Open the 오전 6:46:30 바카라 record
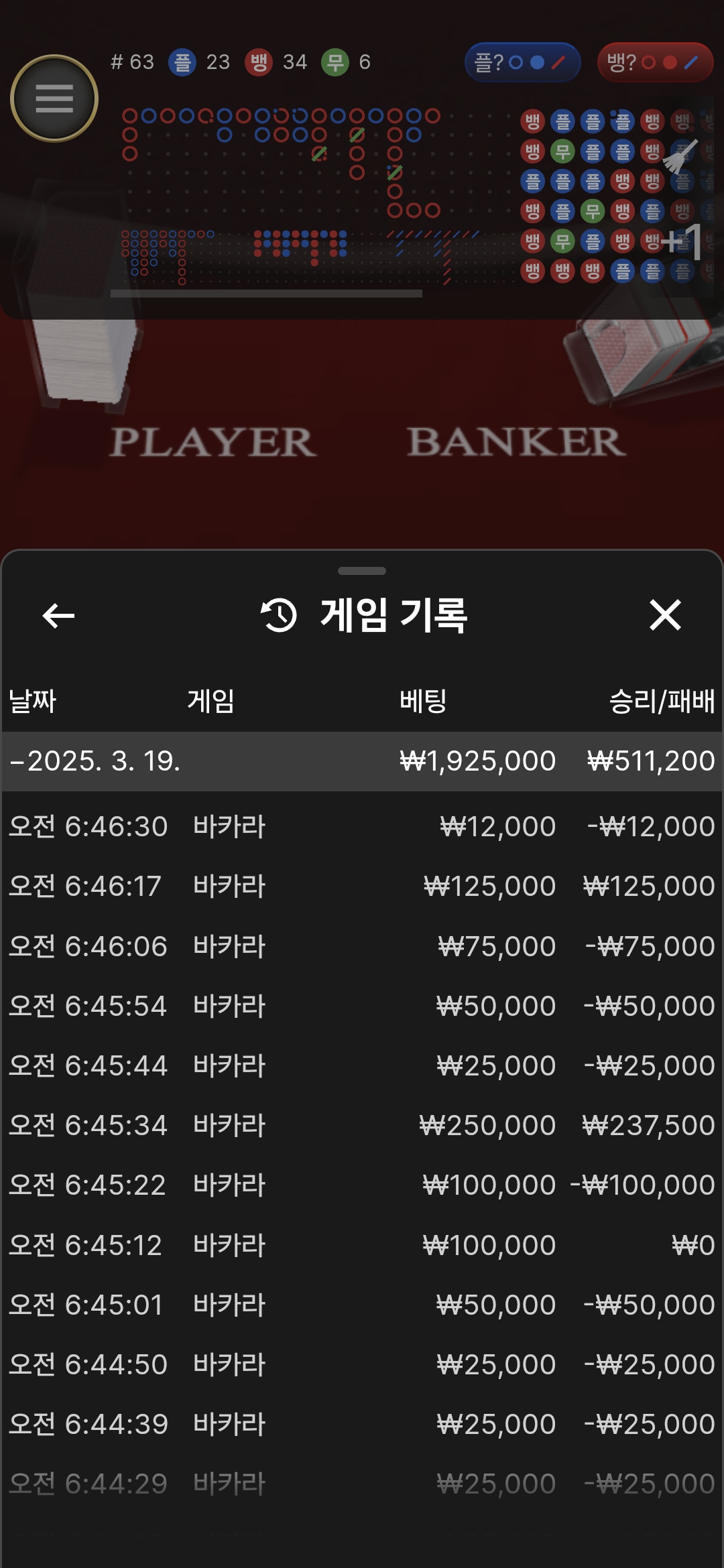The image size is (724, 1568). point(362,826)
